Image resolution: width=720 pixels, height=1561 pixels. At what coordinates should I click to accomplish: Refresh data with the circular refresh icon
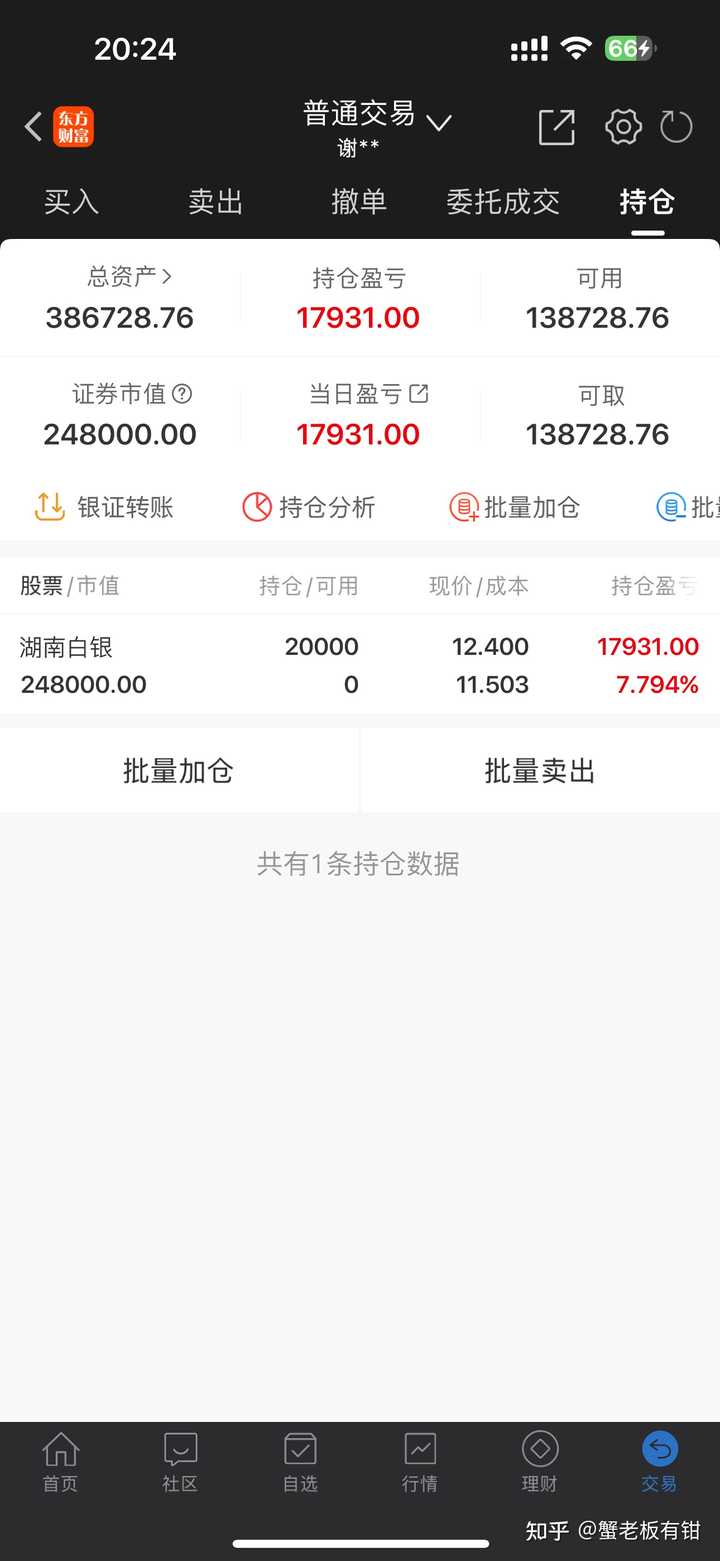coord(676,126)
